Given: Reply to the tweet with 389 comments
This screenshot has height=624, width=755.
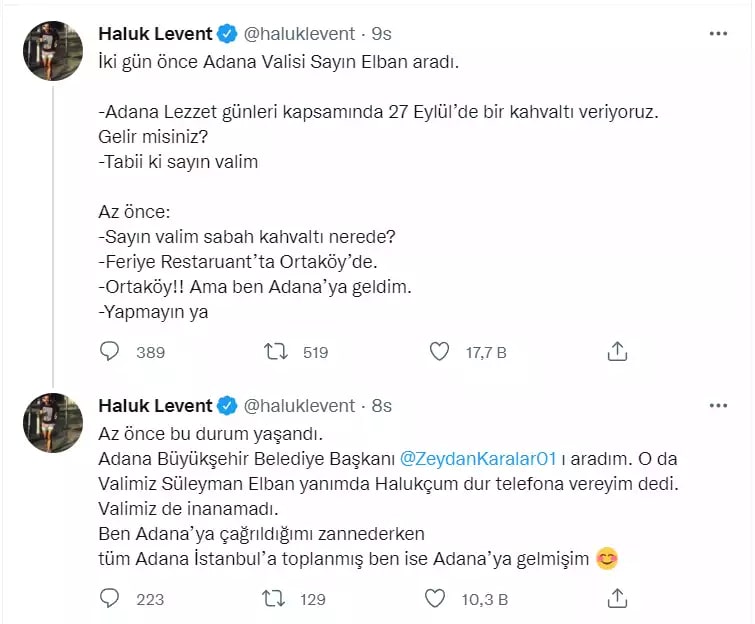Looking at the screenshot, I should click(x=111, y=351).
